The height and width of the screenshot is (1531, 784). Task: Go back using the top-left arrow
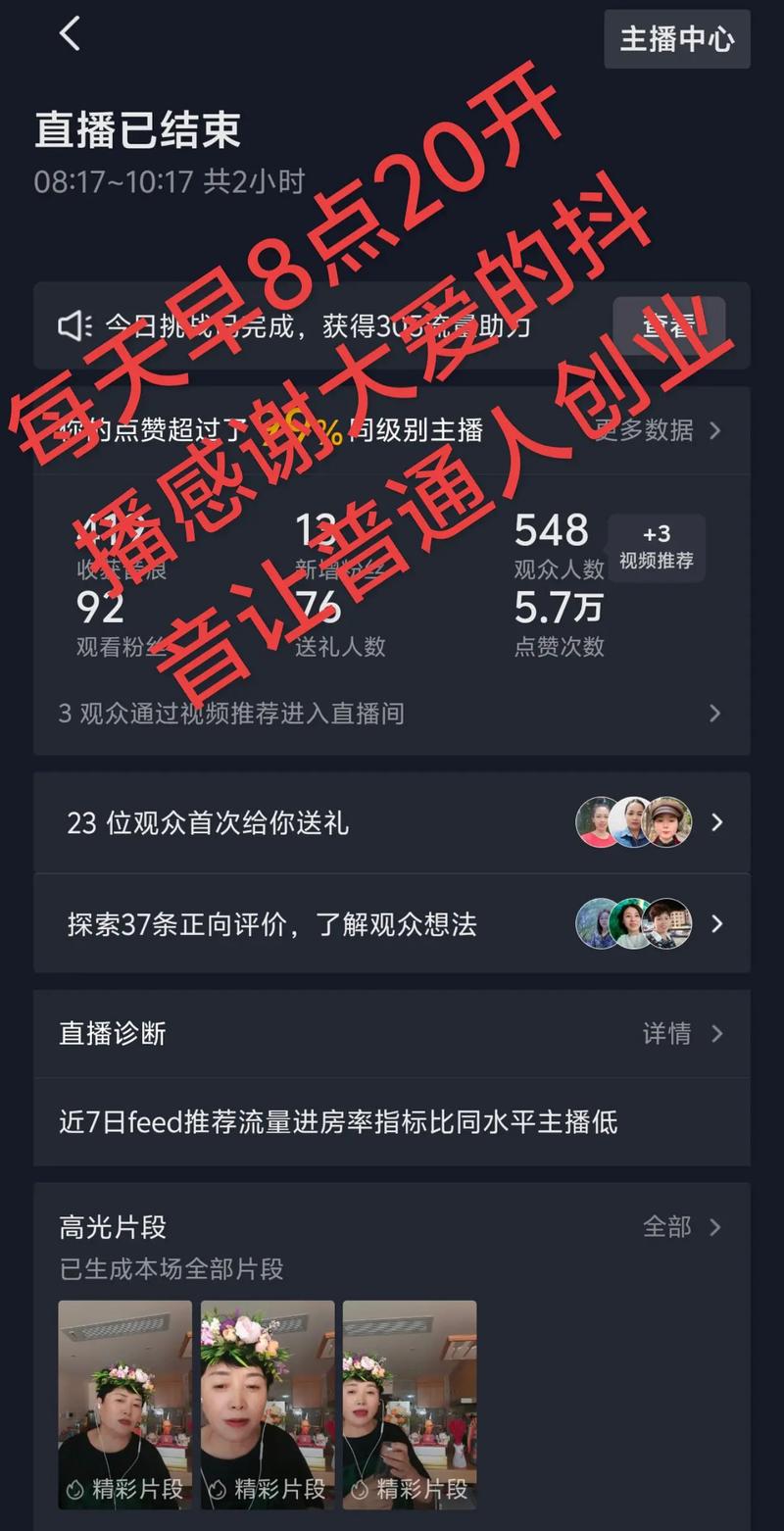70,35
